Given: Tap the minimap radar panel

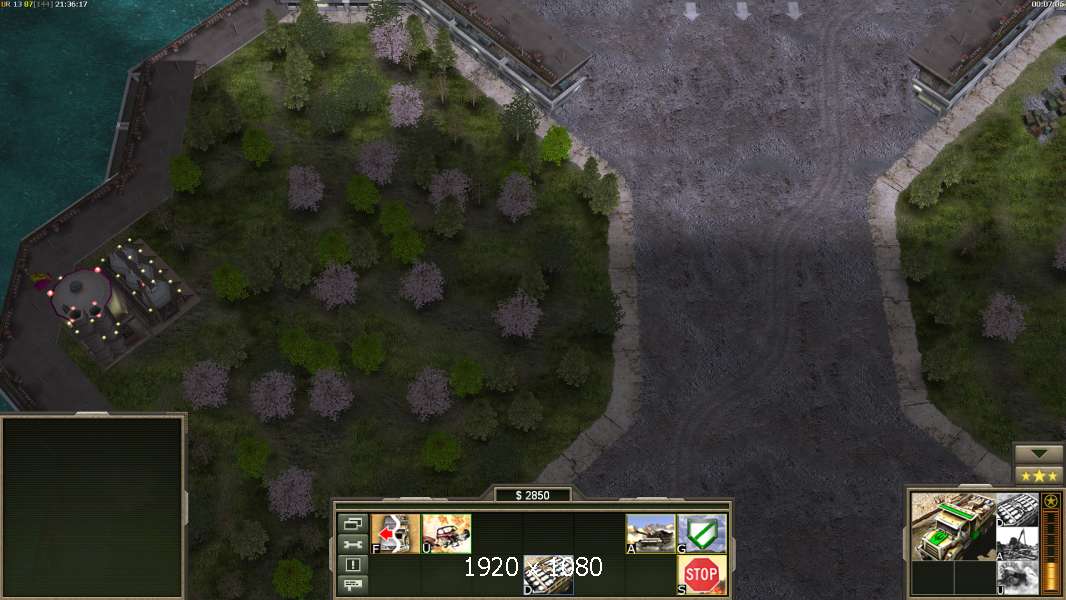Looking at the screenshot, I should pos(93,507).
